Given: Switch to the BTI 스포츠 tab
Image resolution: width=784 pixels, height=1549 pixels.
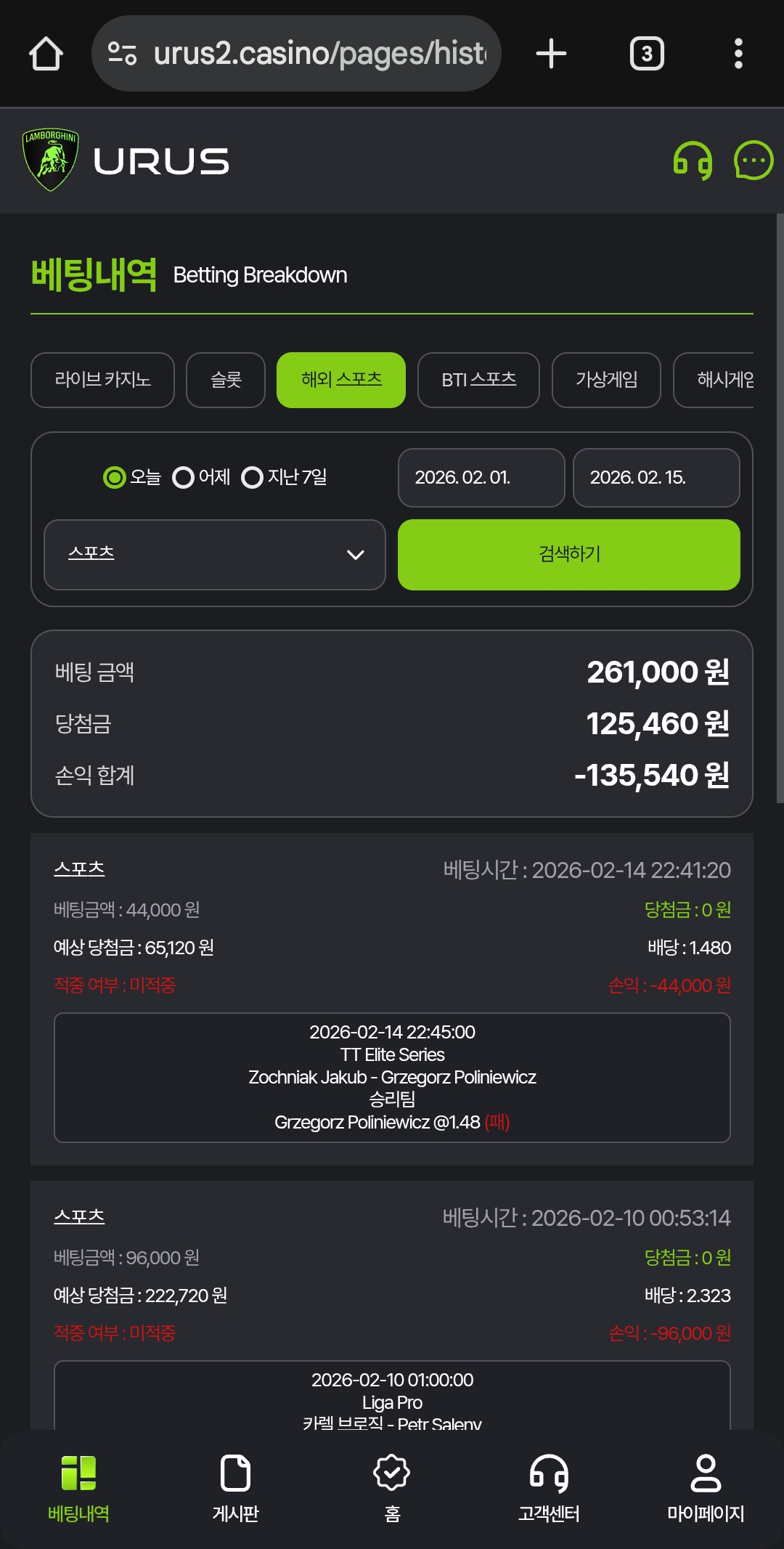Looking at the screenshot, I should (478, 380).
